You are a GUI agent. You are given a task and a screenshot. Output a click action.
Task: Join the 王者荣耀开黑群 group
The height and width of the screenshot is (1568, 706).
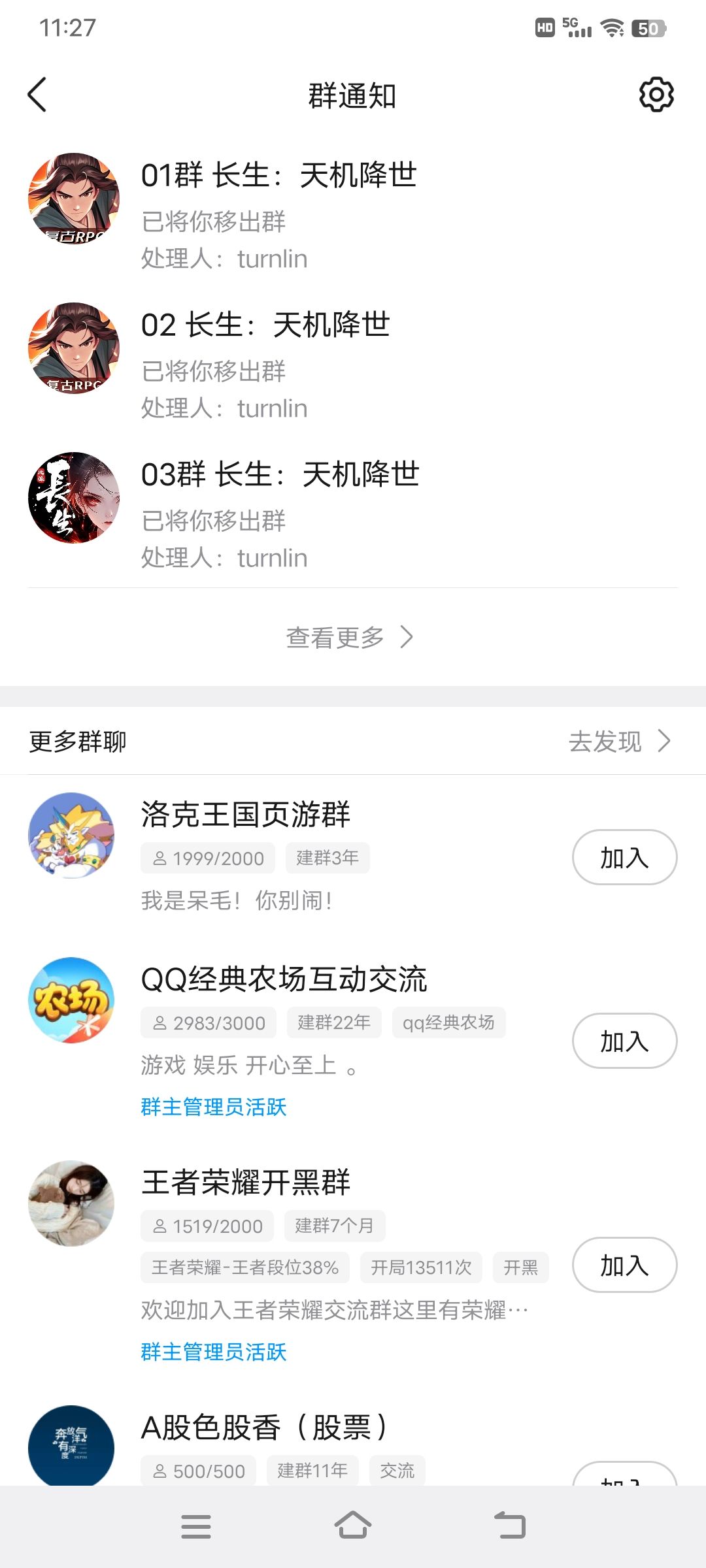point(624,1265)
